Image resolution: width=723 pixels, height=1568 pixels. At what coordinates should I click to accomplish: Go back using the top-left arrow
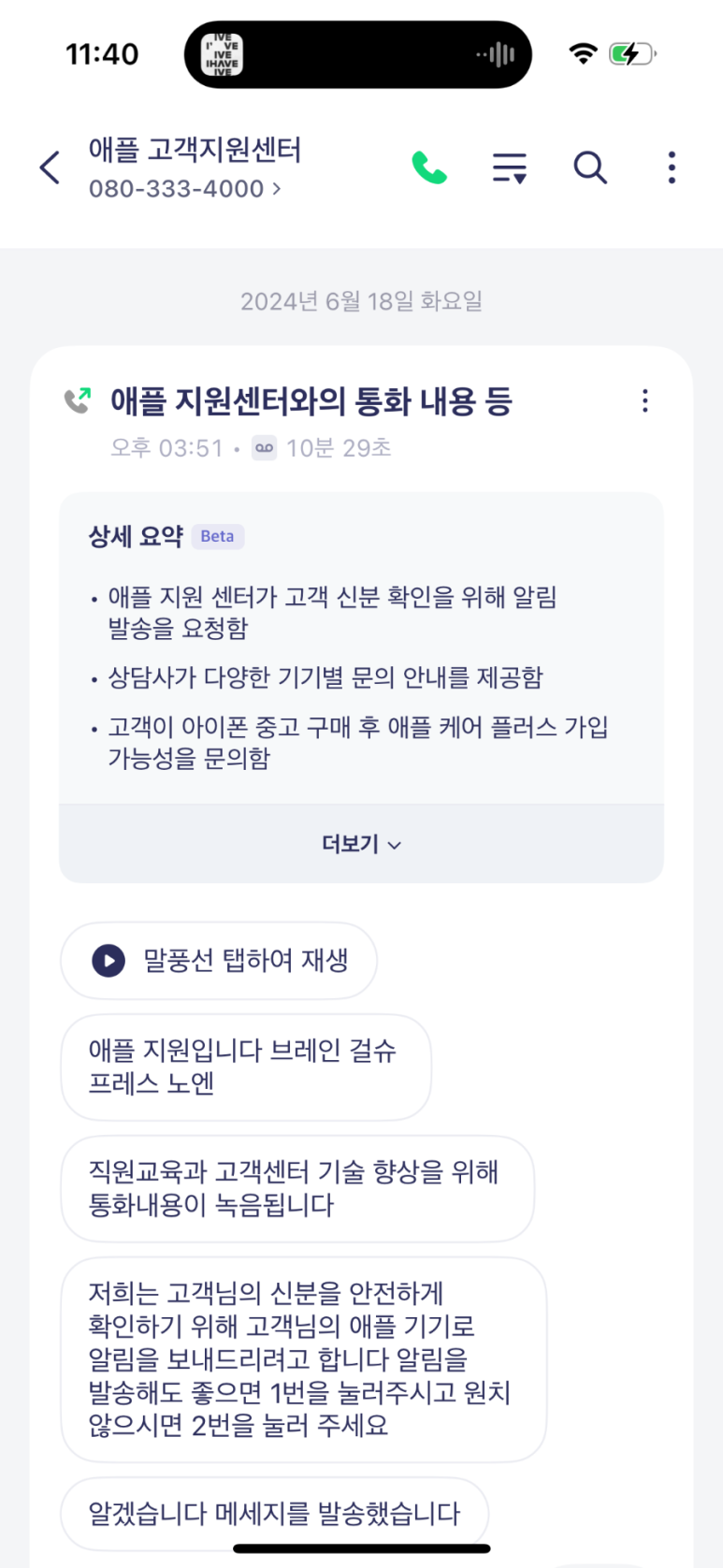pyautogui.click(x=51, y=168)
